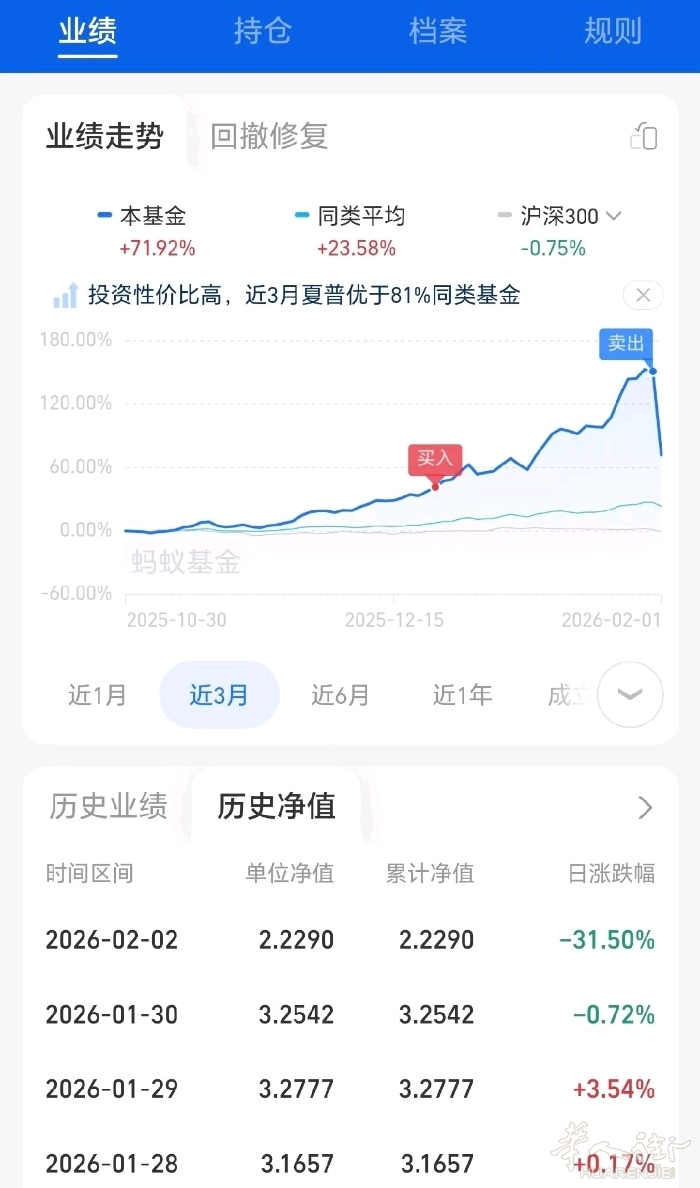The height and width of the screenshot is (1188, 700).
Task: Expand more time range options
Action: click(x=630, y=694)
